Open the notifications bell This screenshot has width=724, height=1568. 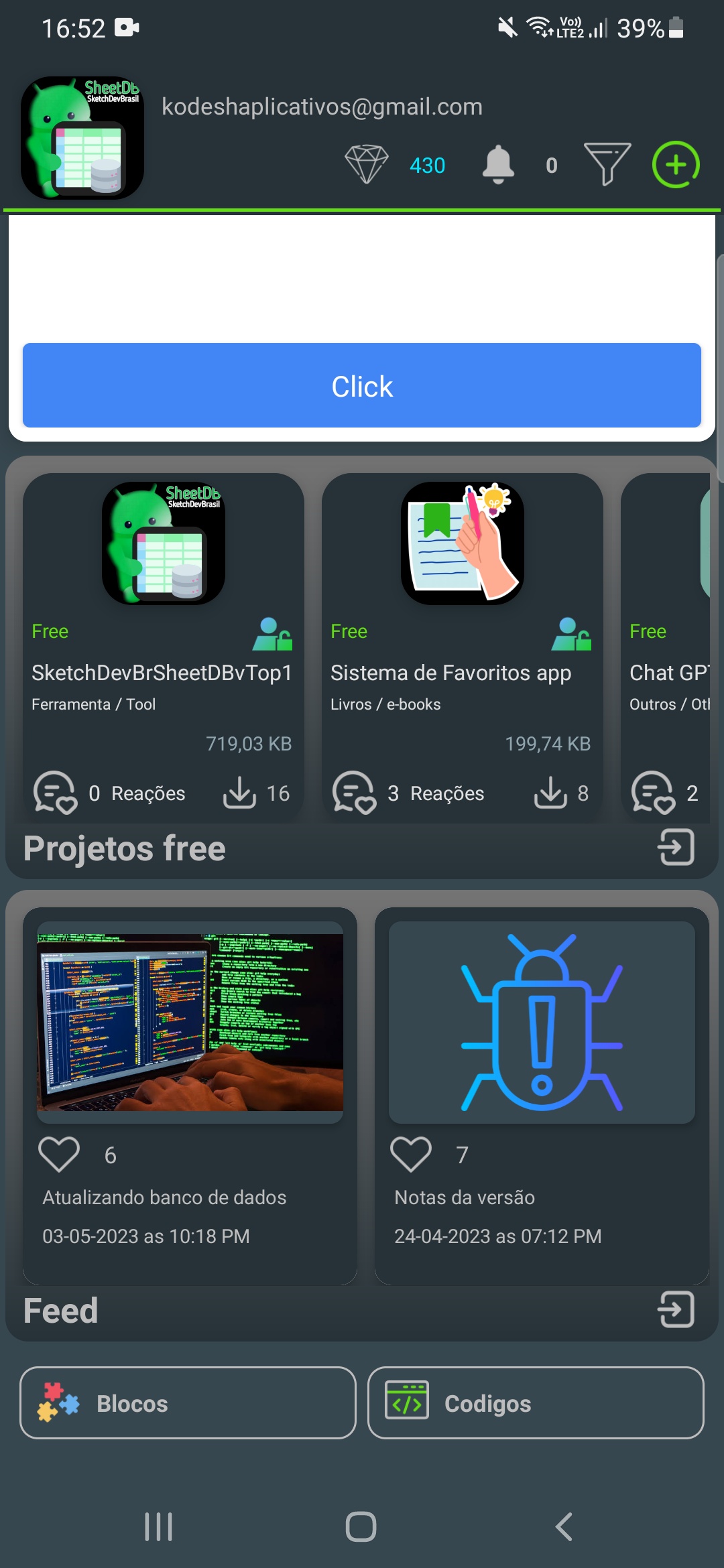click(x=498, y=165)
